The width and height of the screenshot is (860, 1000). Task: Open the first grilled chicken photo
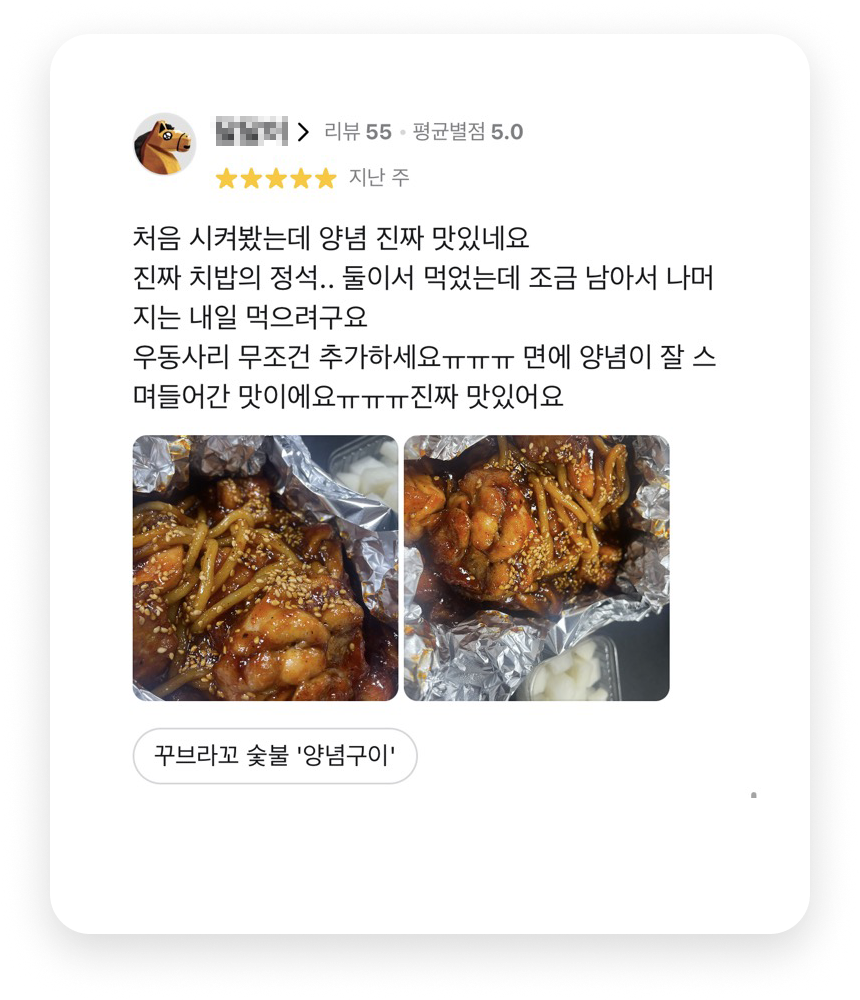tap(263, 567)
